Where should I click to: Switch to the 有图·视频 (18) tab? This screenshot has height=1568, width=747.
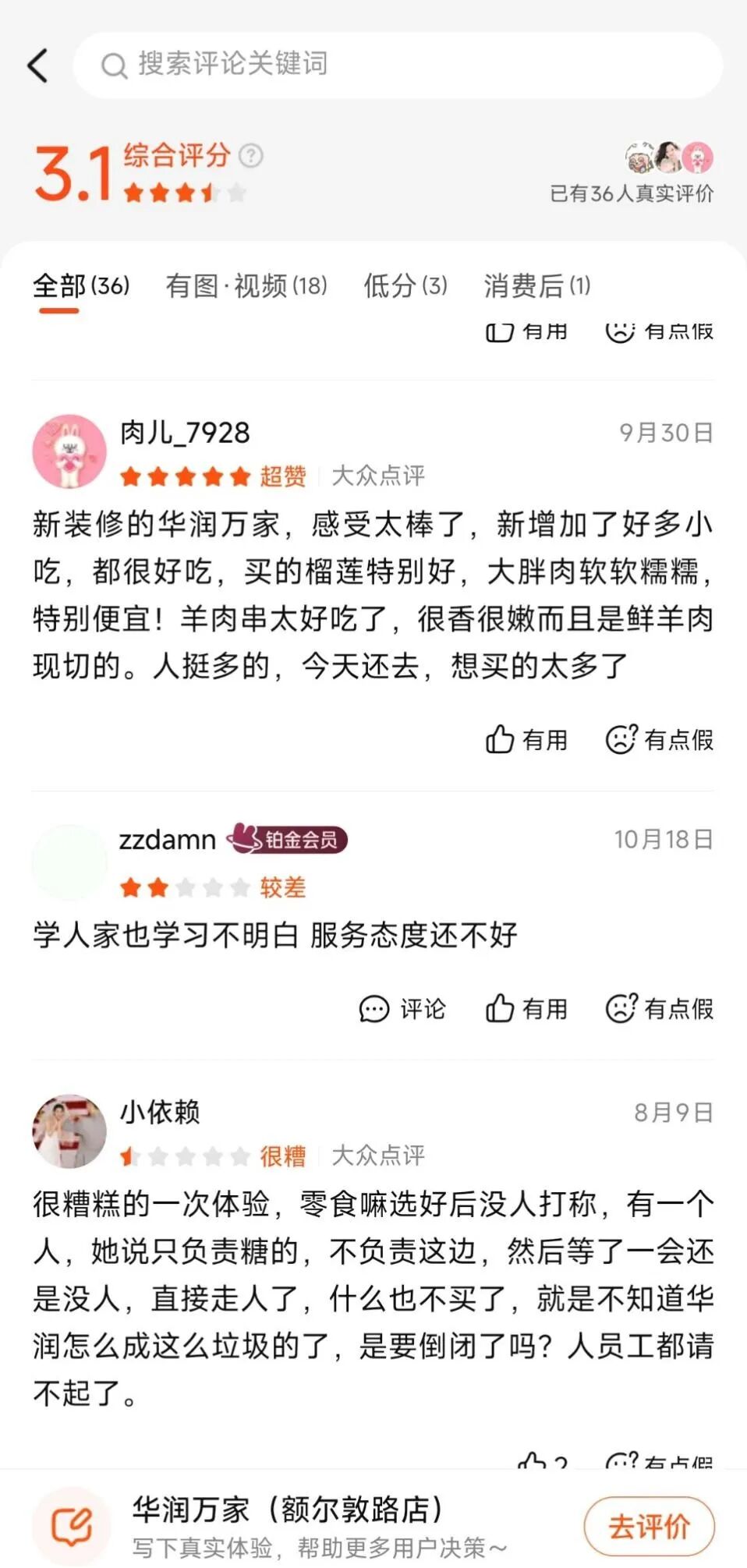246,285
